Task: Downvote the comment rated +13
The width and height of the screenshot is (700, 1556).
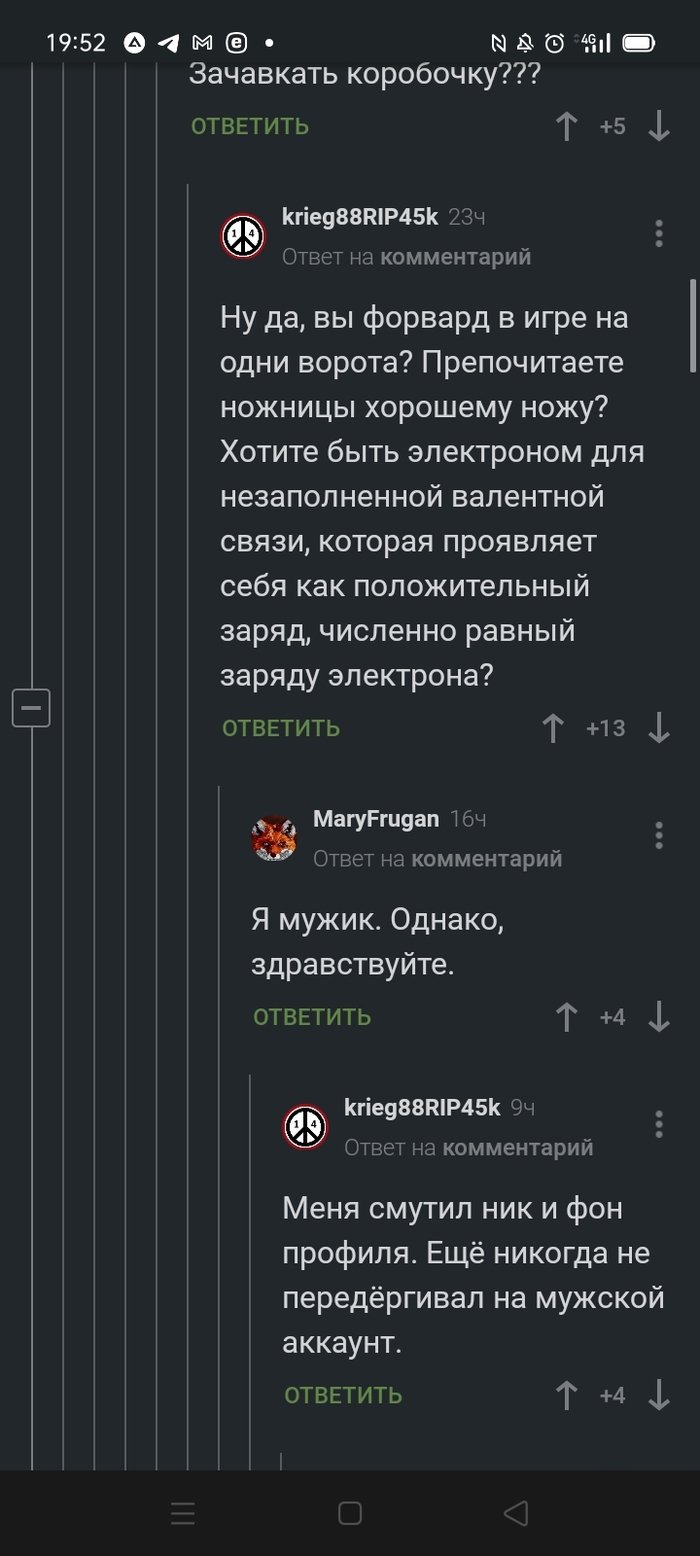Action: click(x=659, y=729)
